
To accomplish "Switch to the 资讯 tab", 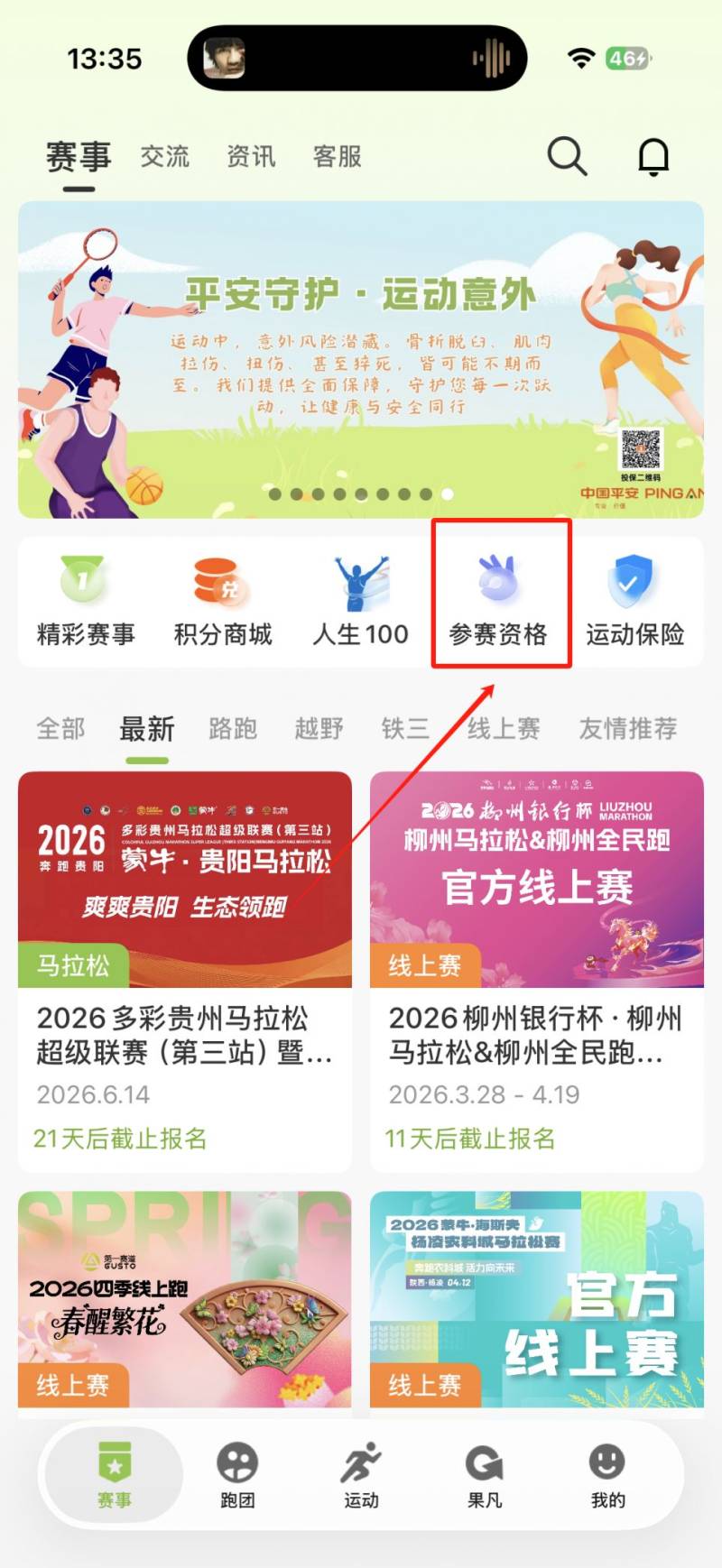I will point(250,155).
